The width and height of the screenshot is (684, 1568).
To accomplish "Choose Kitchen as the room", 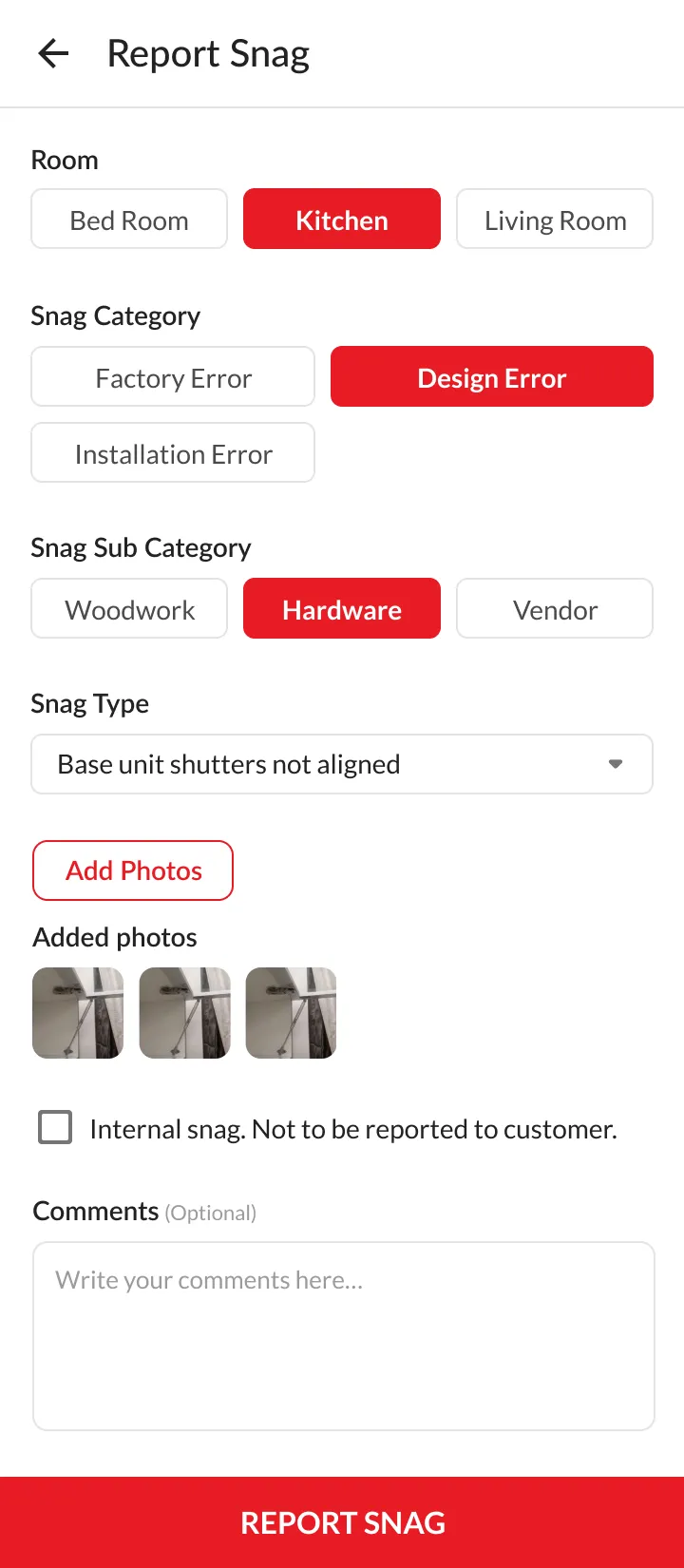I will tap(342, 220).
